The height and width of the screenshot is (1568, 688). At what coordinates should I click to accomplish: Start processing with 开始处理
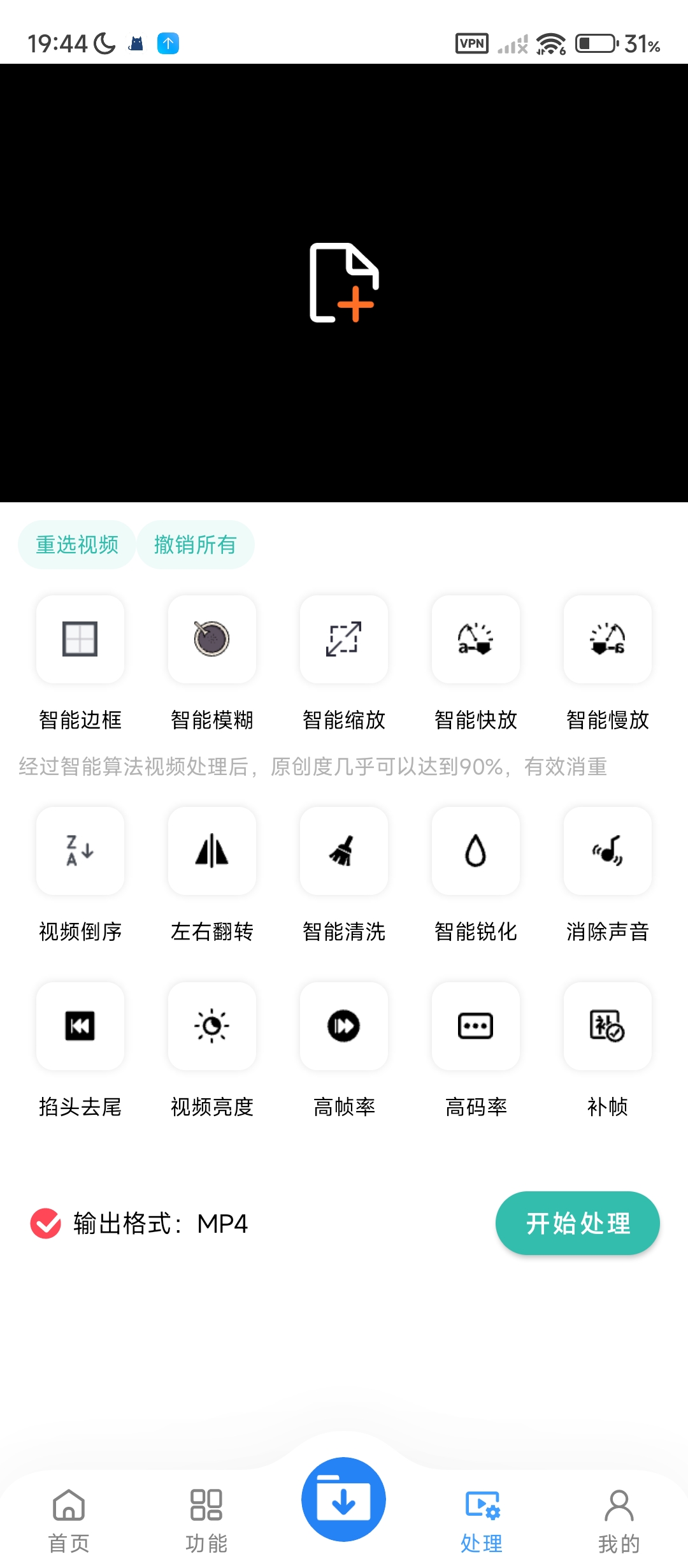577,1223
